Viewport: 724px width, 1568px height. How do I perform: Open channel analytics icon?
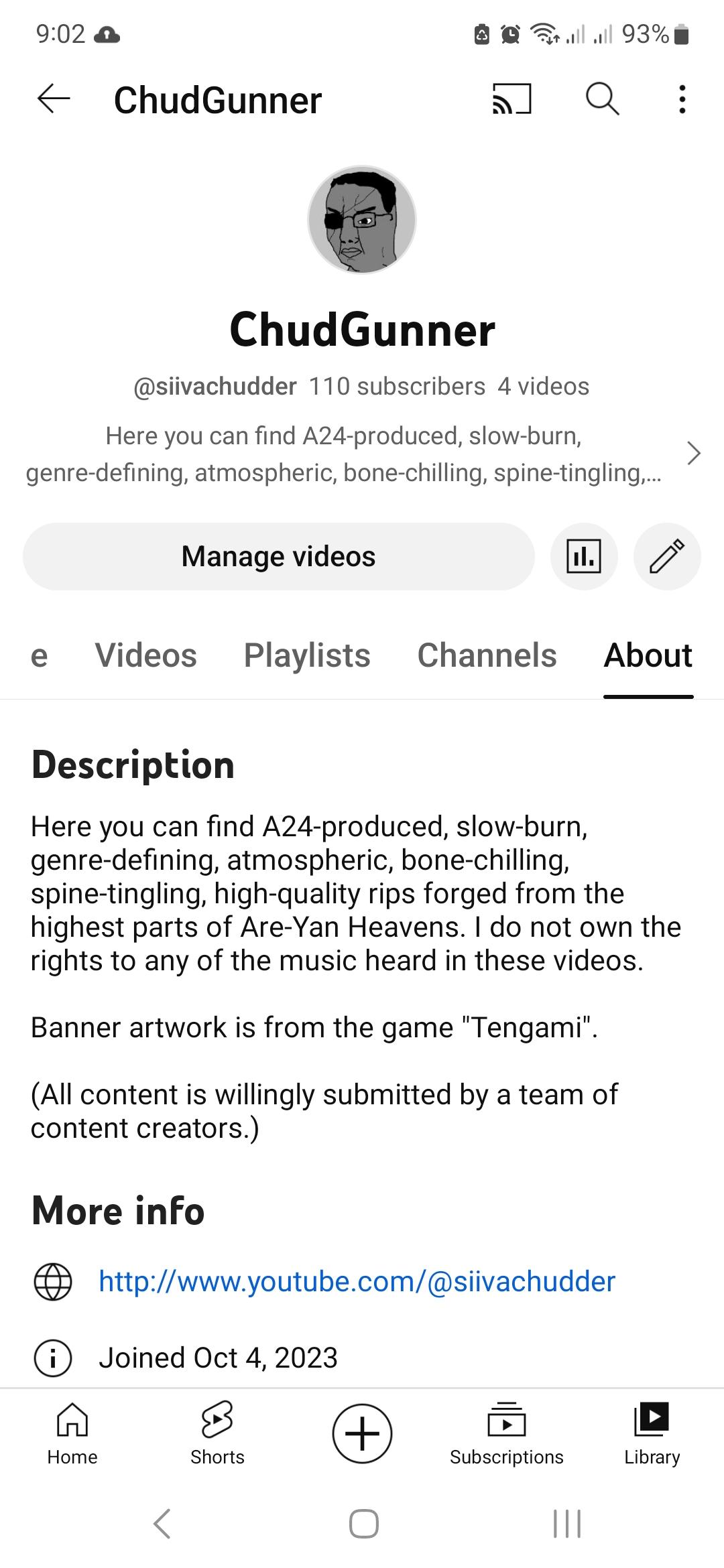pyautogui.click(x=584, y=557)
